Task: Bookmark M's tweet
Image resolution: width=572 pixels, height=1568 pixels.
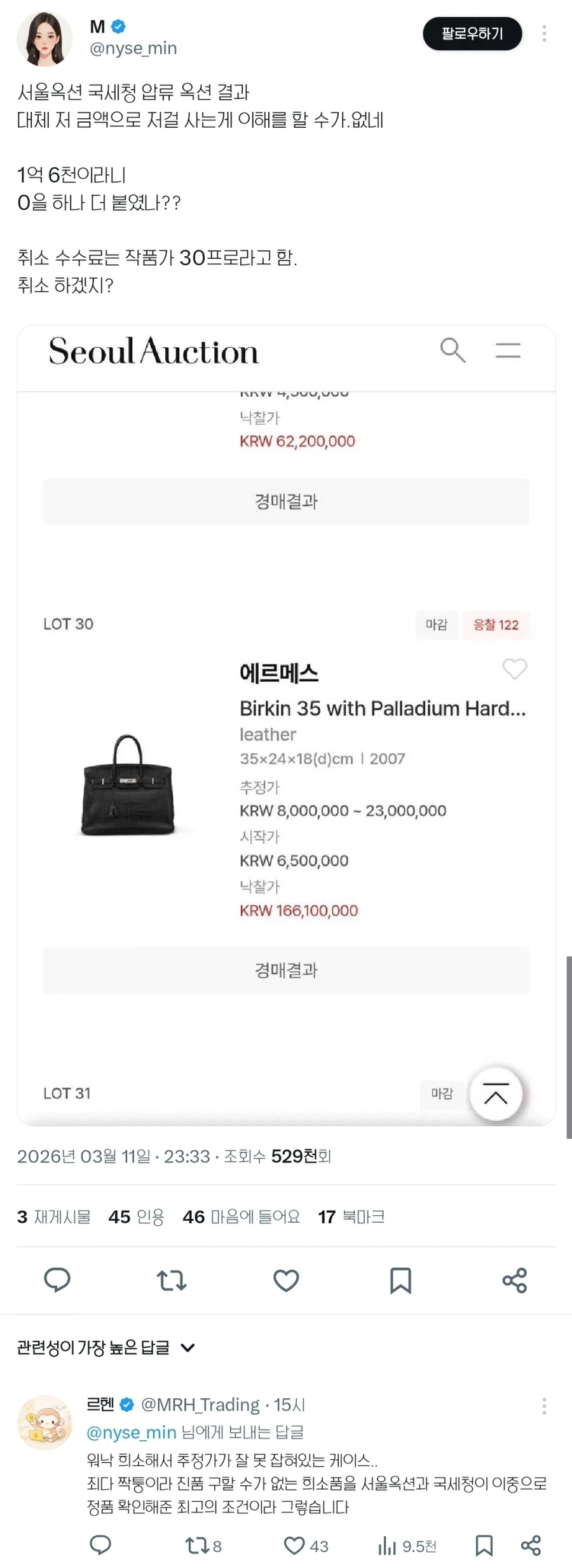Action: (400, 1280)
